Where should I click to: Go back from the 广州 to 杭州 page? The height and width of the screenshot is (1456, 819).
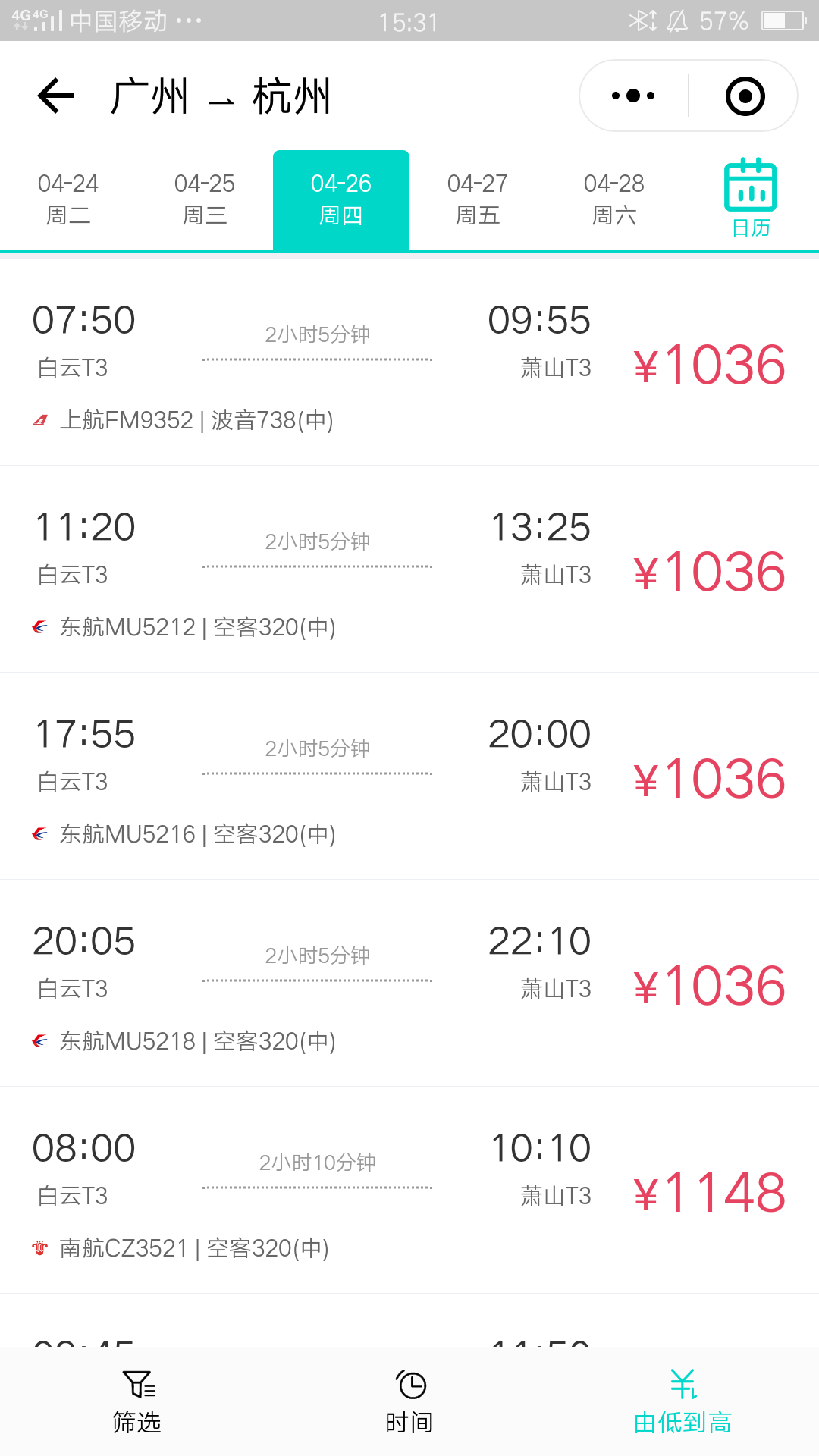[55, 96]
